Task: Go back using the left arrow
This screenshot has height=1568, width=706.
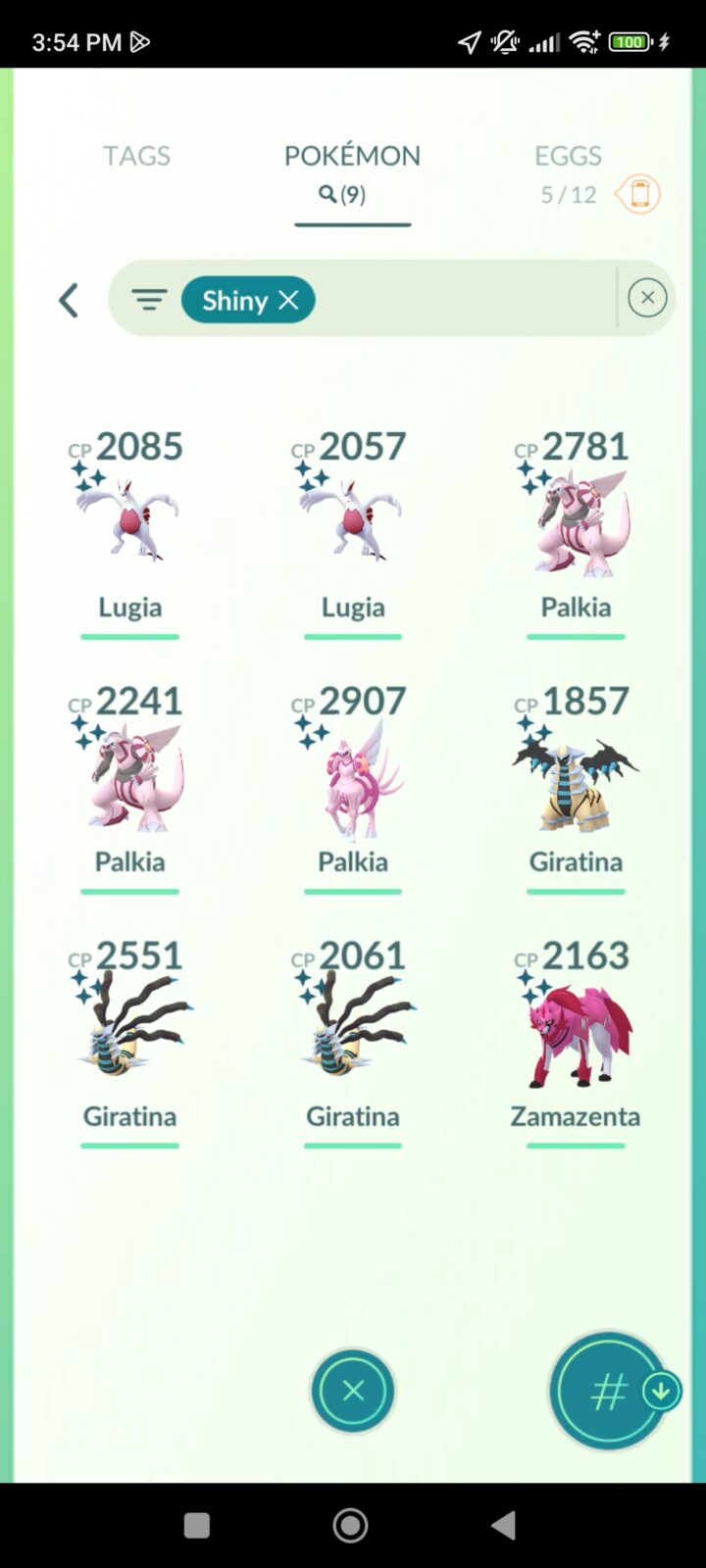Action: coord(68,300)
